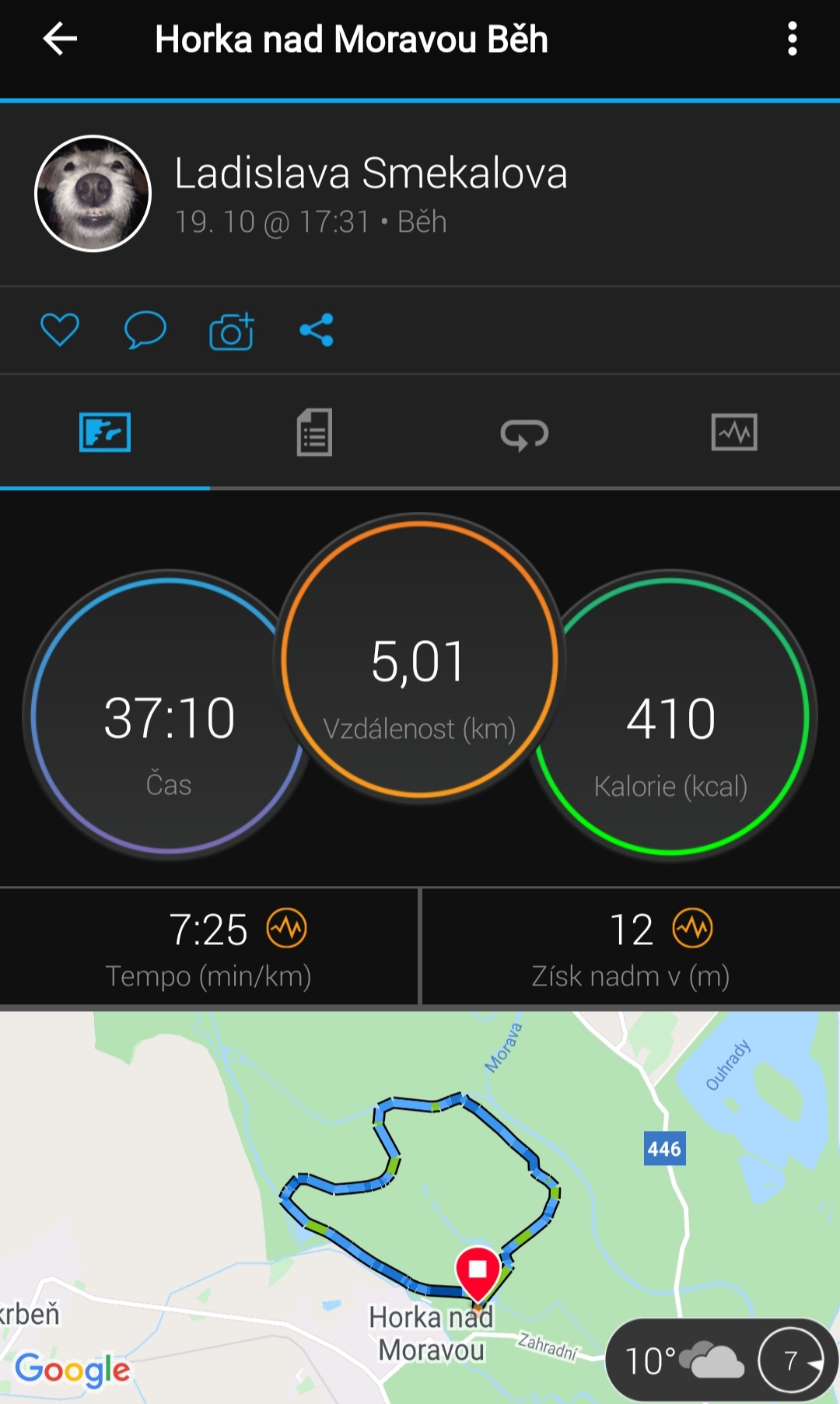Share this run activity
The image size is (840, 1404).
pyautogui.click(x=317, y=330)
